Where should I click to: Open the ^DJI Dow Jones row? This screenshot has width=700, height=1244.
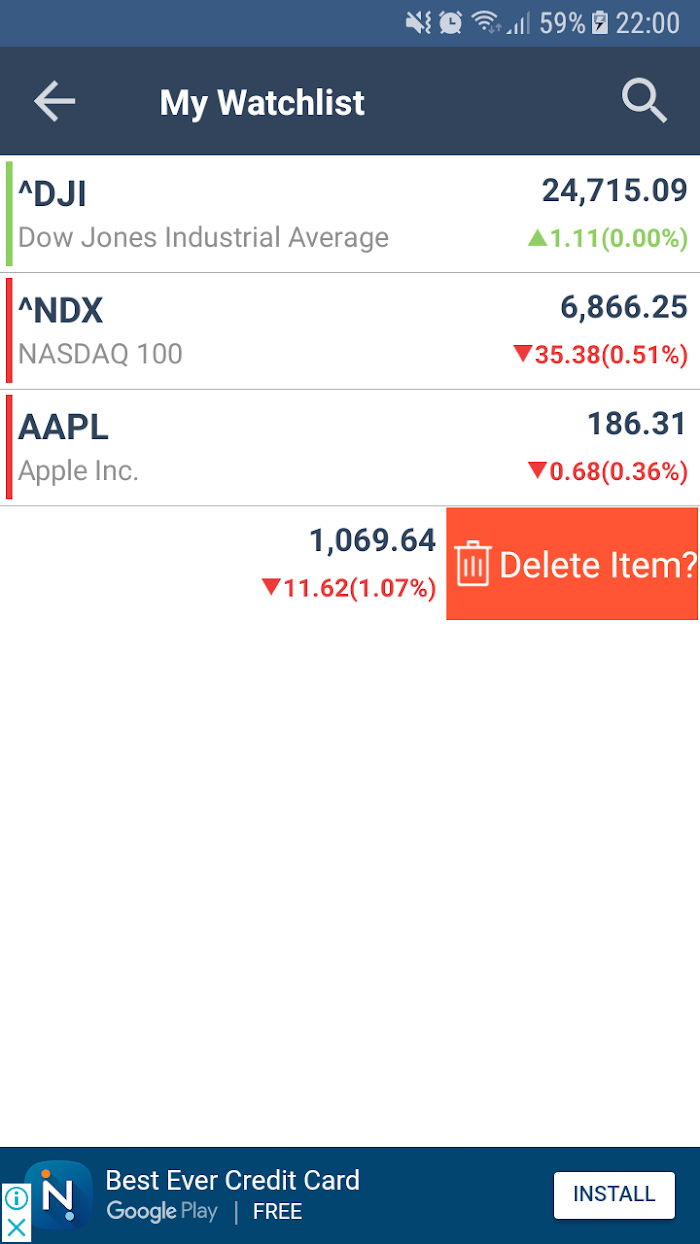tap(350, 214)
